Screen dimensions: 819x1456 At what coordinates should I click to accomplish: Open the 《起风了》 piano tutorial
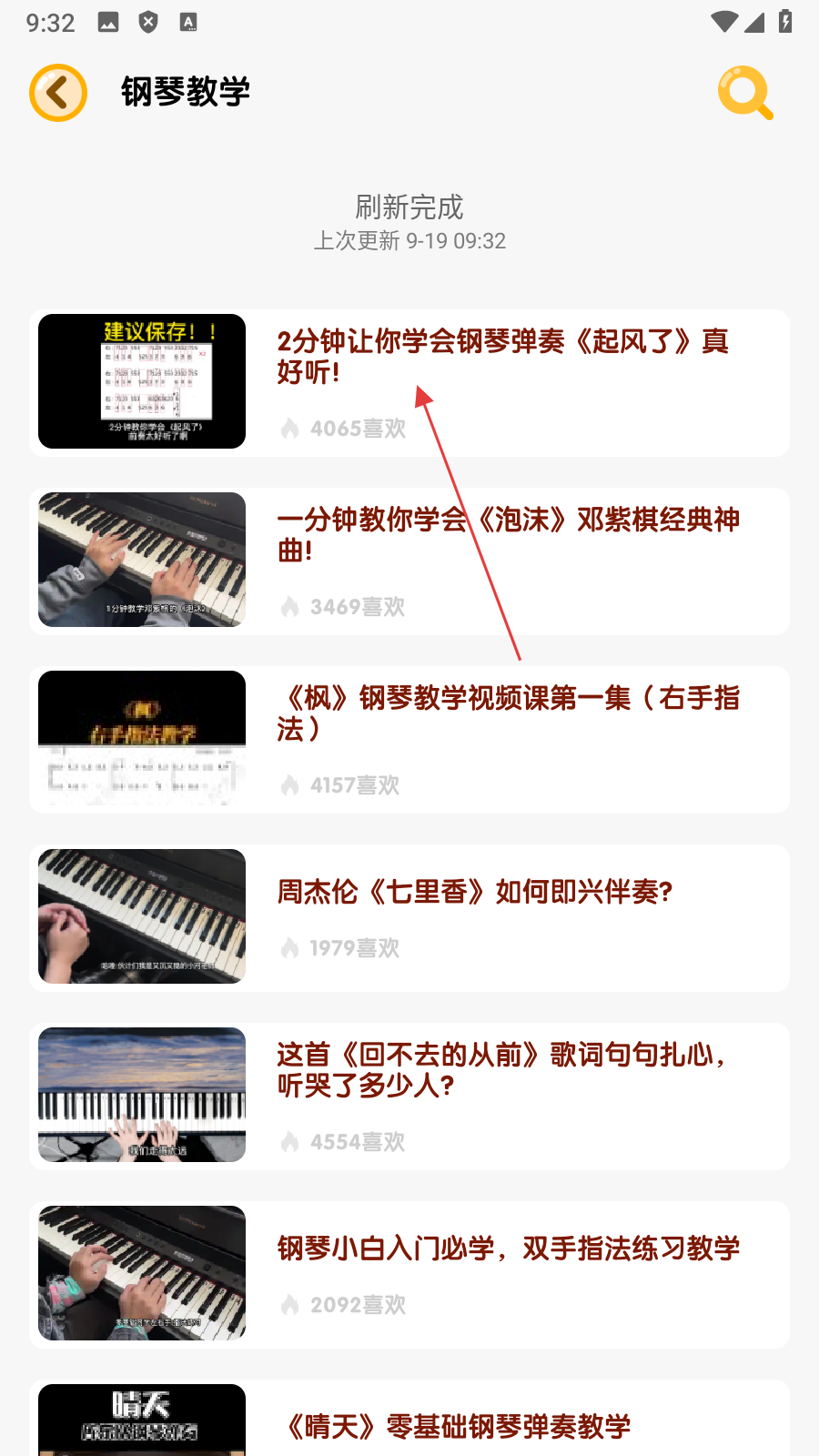tap(502, 357)
